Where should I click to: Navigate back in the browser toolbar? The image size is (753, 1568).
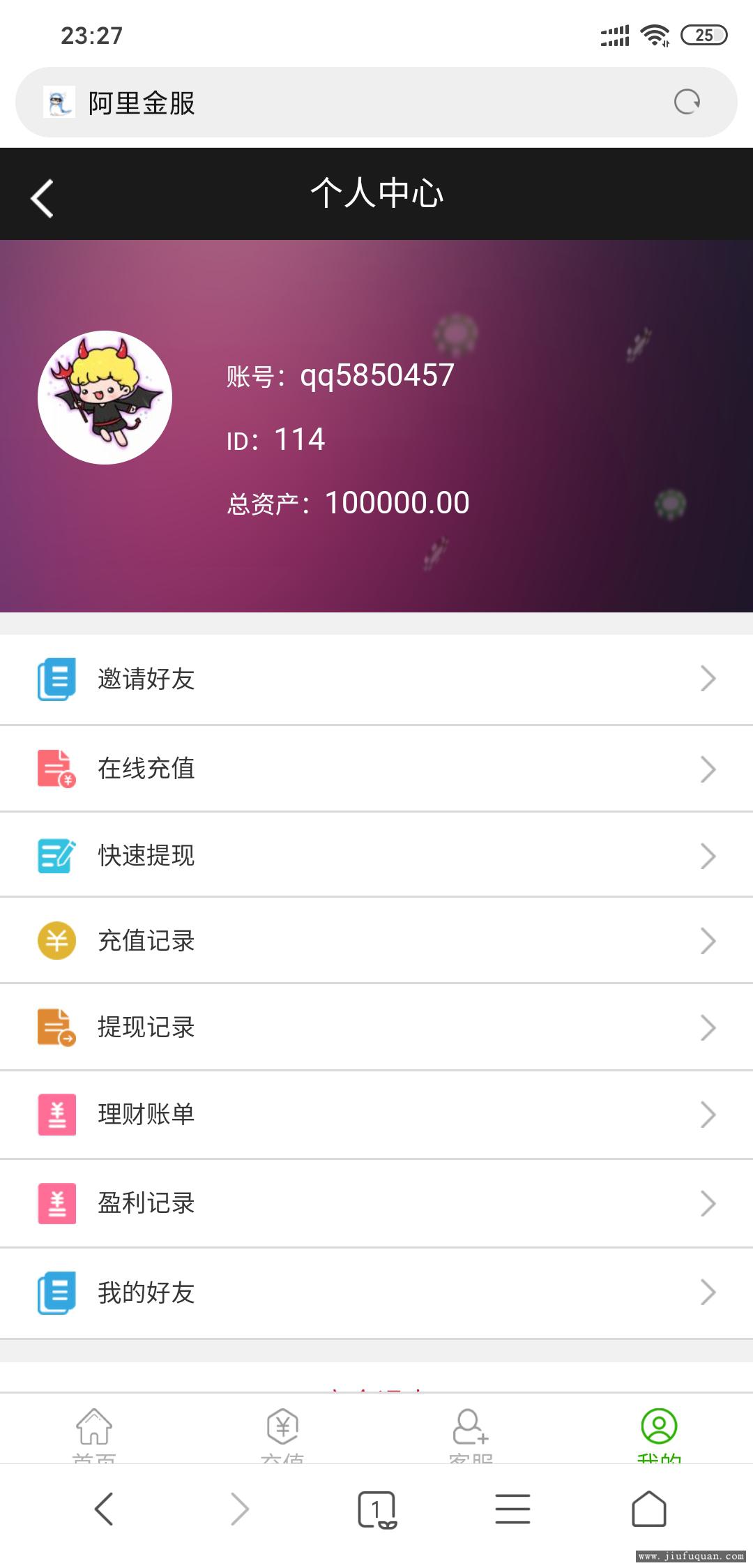[104, 1510]
